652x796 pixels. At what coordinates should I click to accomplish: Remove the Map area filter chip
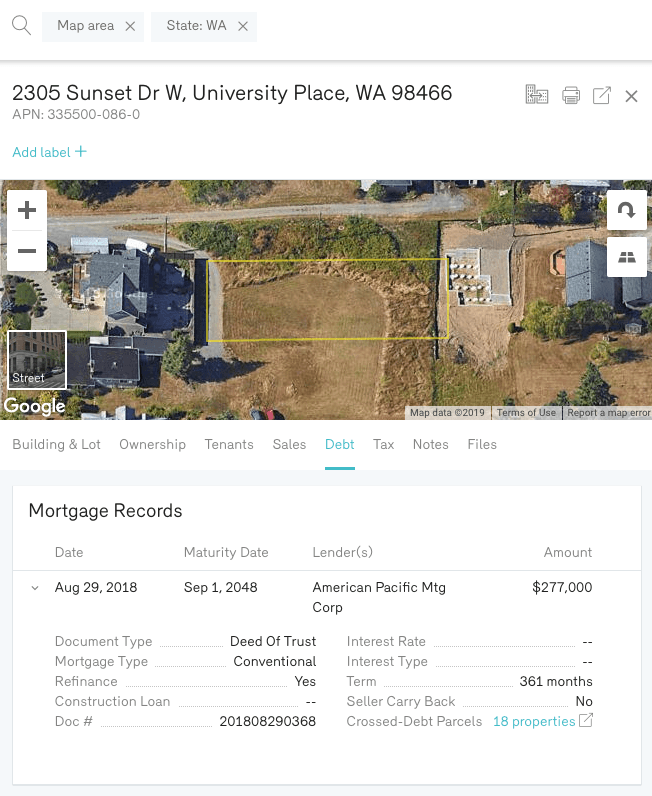coord(130,27)
